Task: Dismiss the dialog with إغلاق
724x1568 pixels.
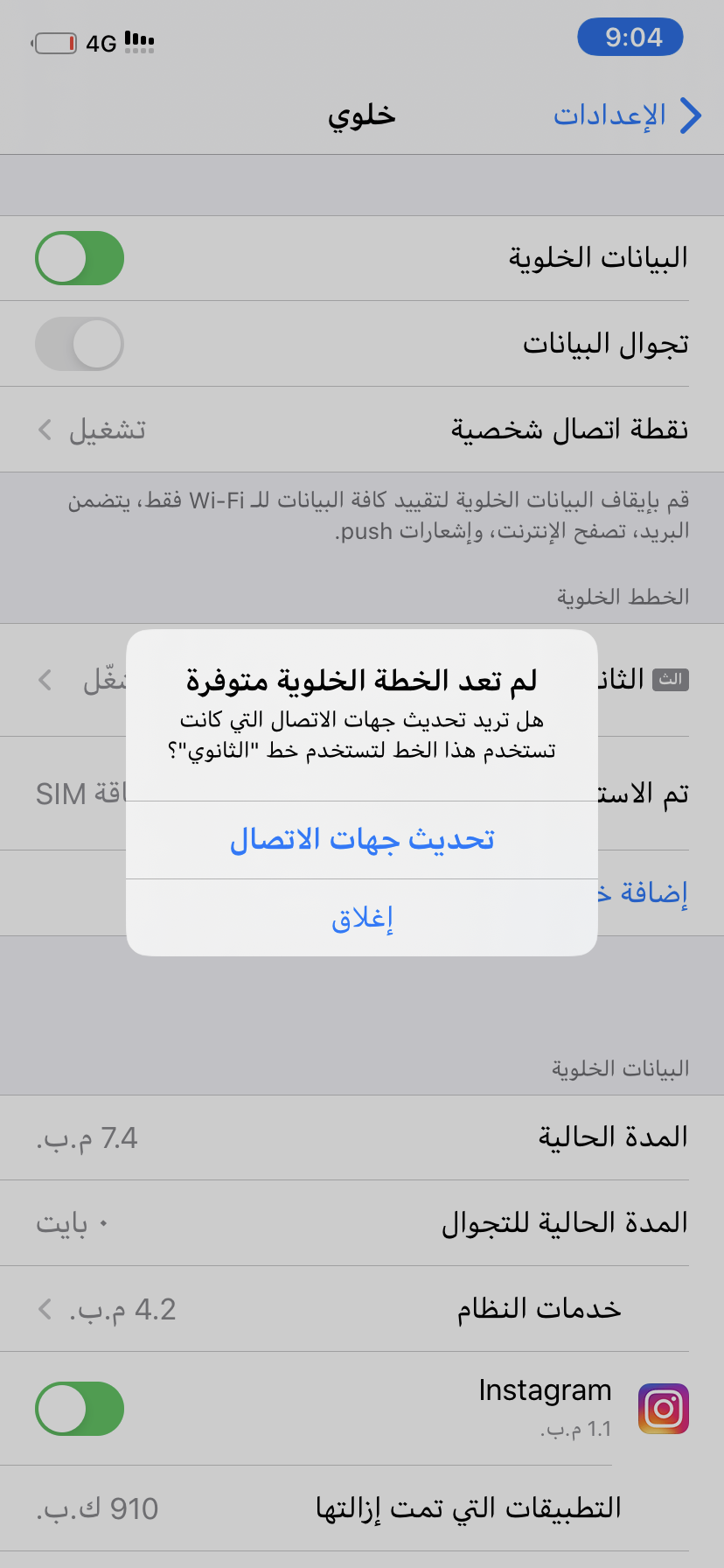Action: pos(362,918)
